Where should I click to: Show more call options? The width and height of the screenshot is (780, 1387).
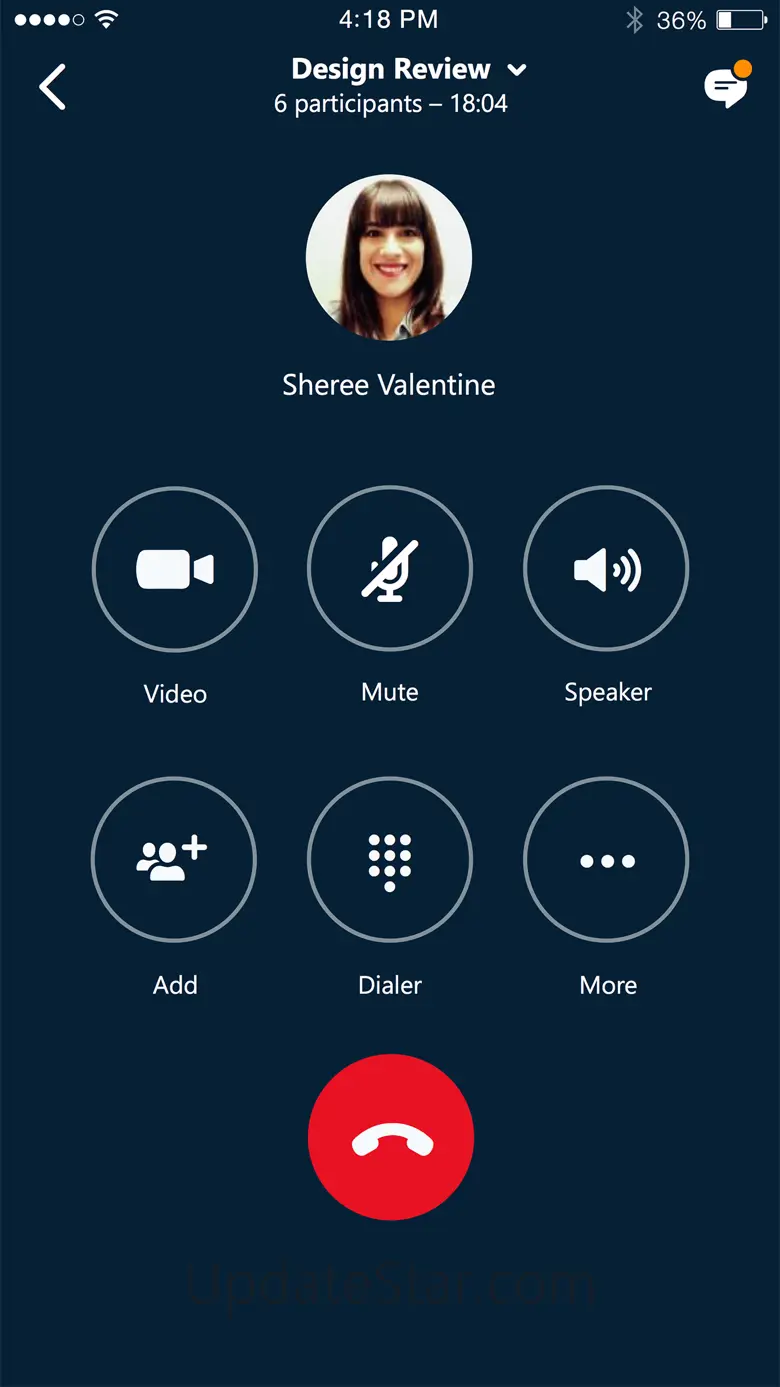pos(607,860)
